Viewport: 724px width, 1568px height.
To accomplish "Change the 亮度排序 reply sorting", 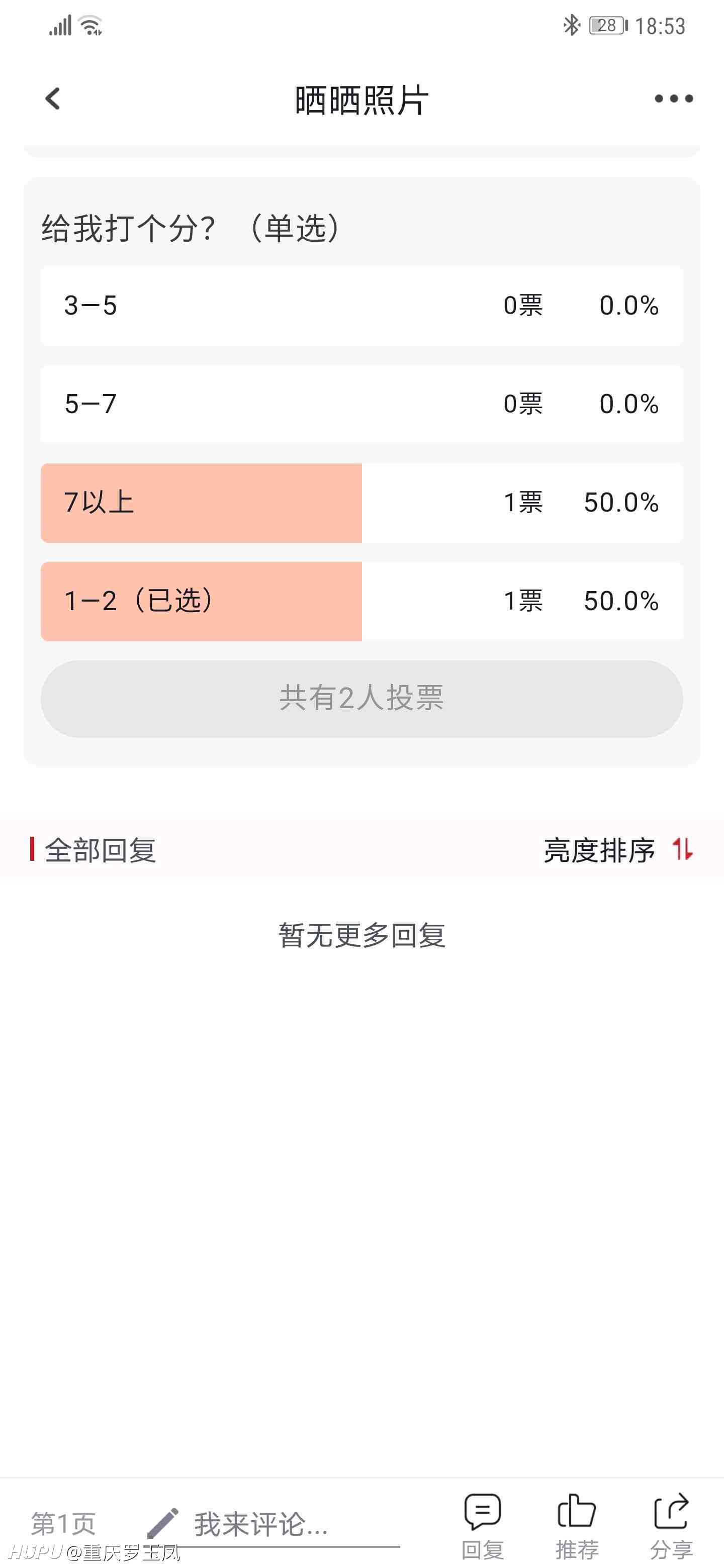I will point(618,850).
